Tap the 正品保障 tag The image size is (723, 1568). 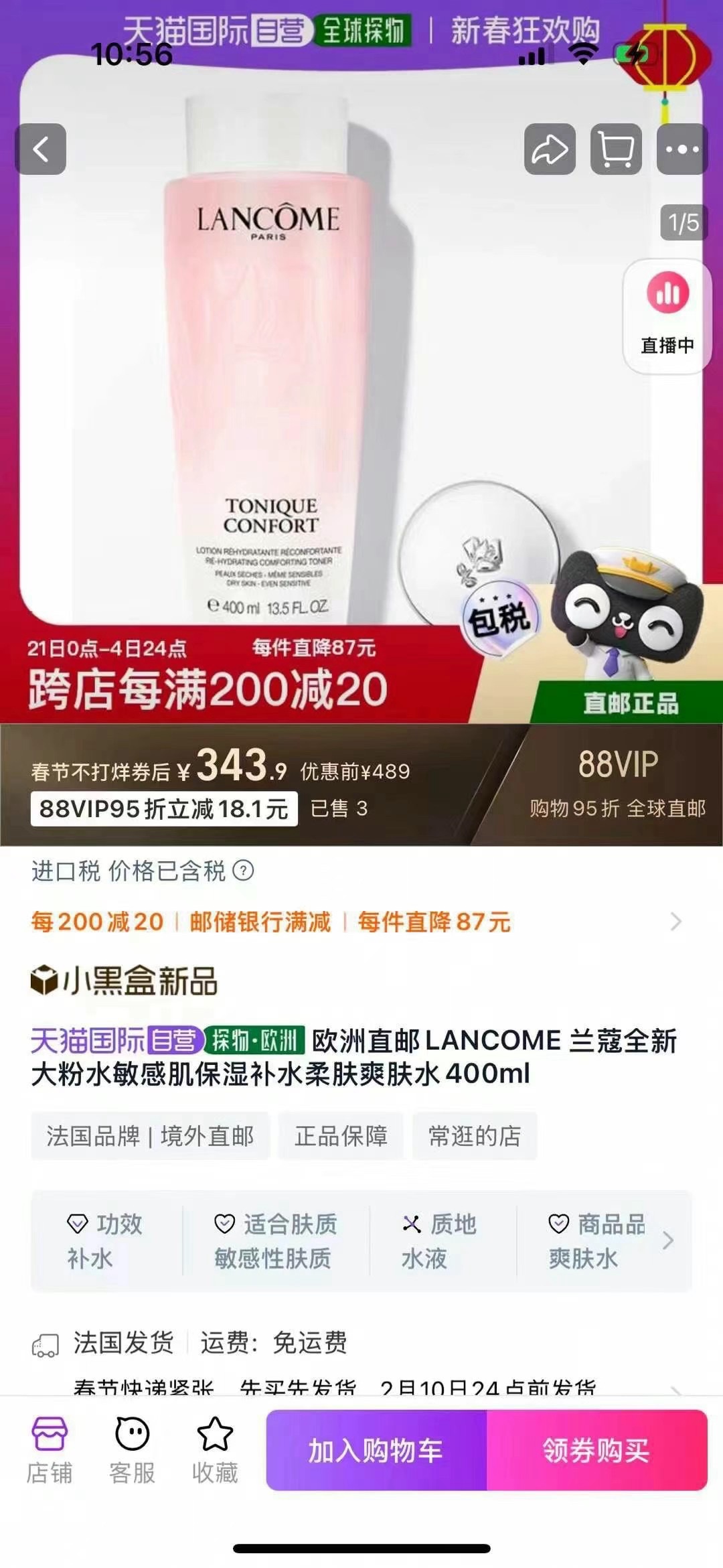(341, 1136)
